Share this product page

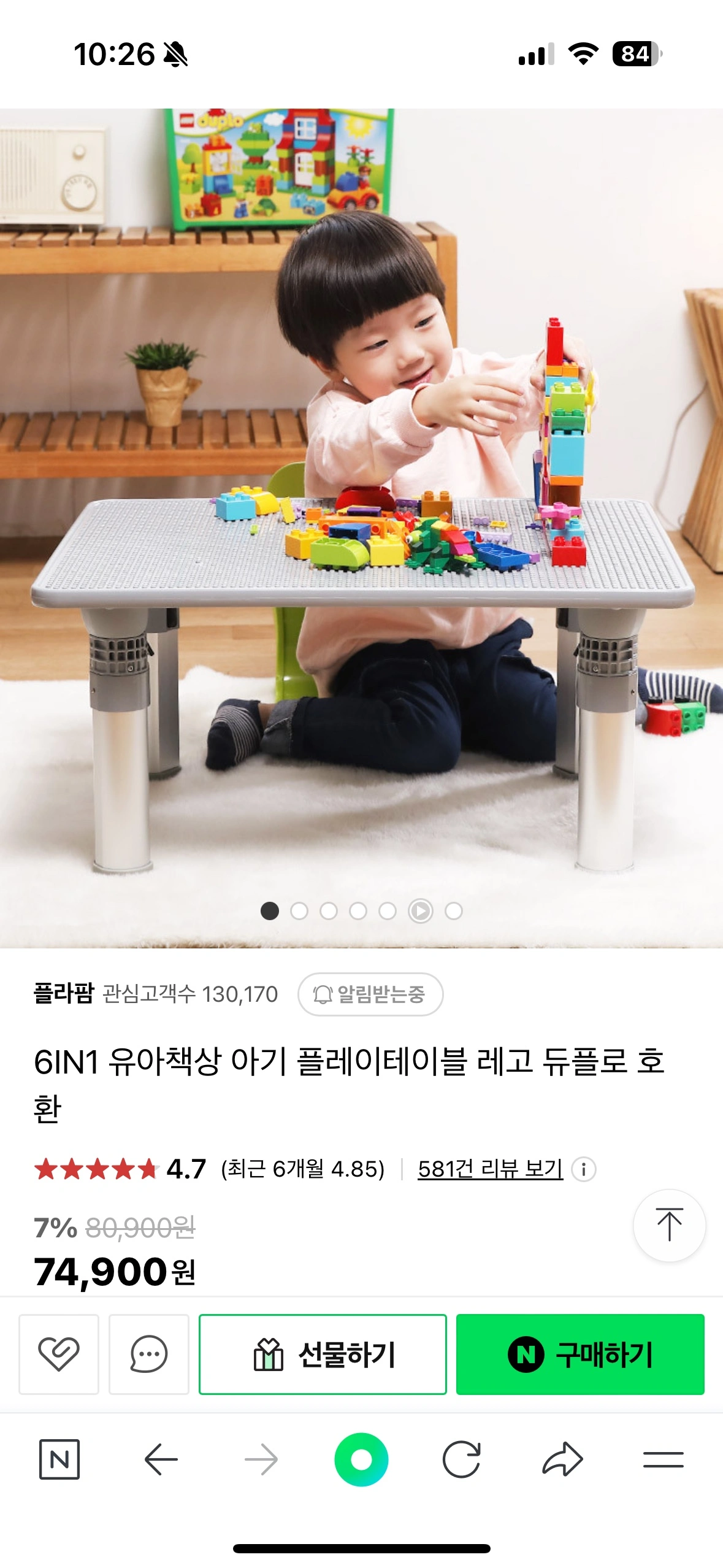coord(562,1459)
